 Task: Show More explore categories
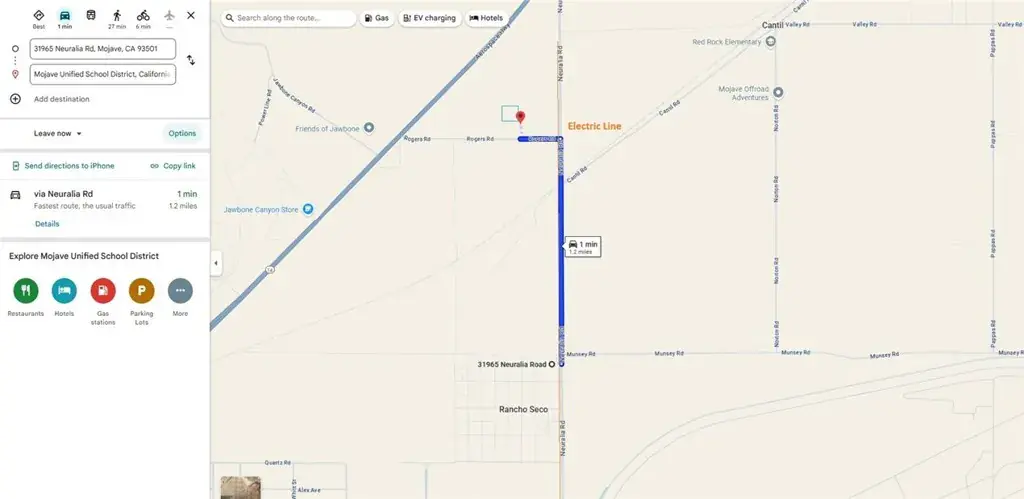[x=180, y=291]
